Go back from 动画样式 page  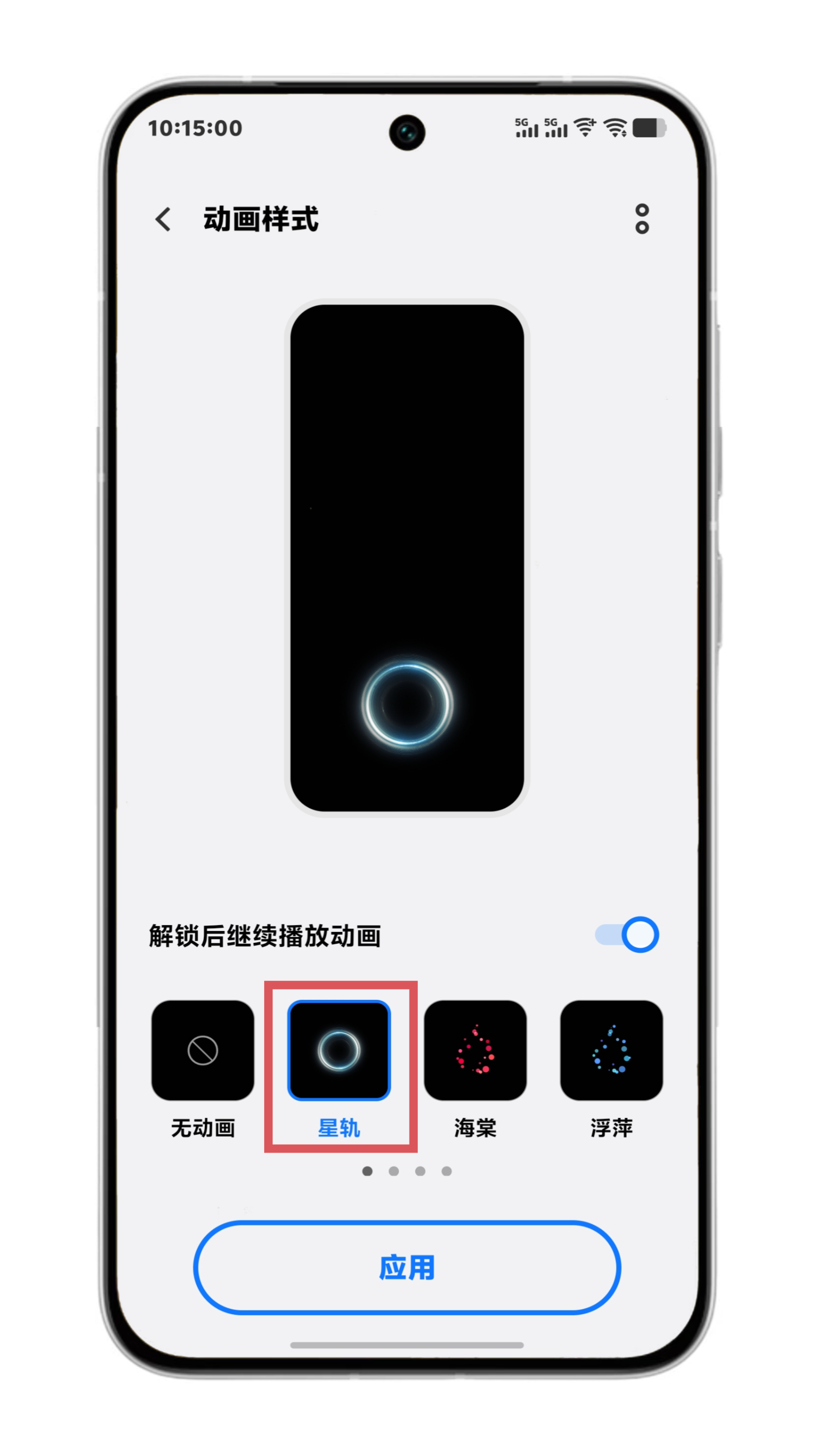coord(163,219)
